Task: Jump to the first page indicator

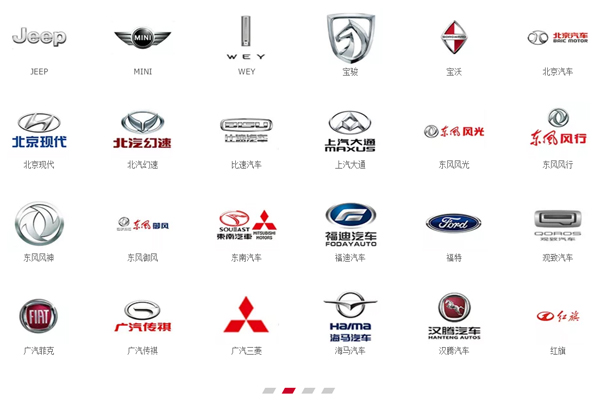Action: pos(269,390)
